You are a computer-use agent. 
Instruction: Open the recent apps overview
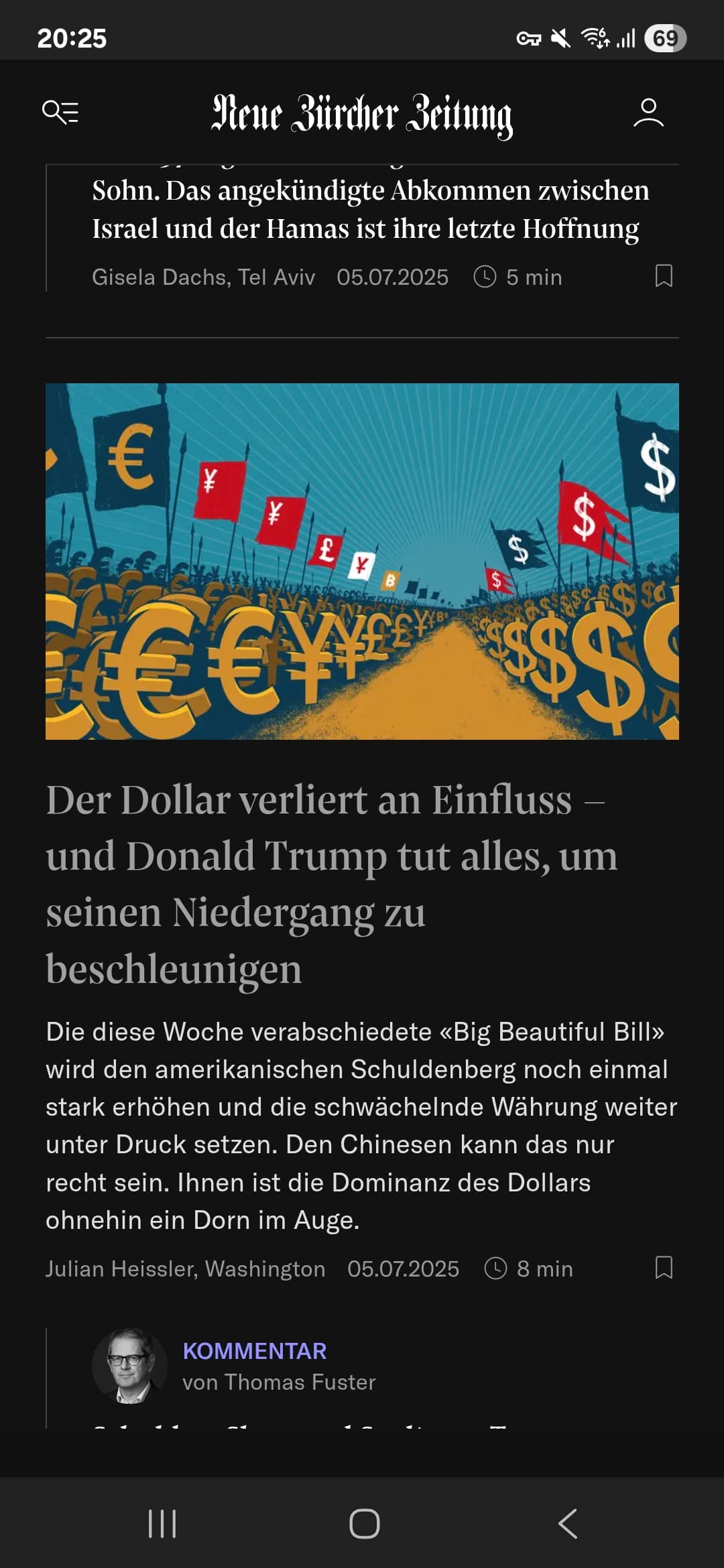tap(162, 1524)
